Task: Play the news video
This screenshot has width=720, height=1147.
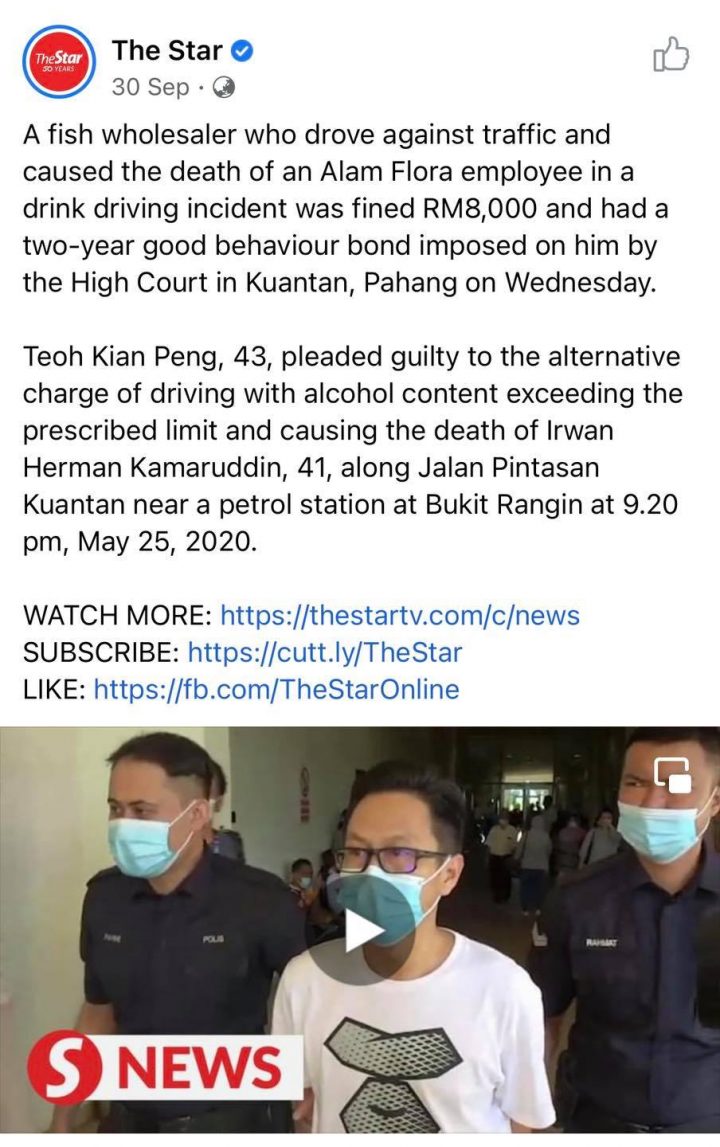Action: [361, 930]
